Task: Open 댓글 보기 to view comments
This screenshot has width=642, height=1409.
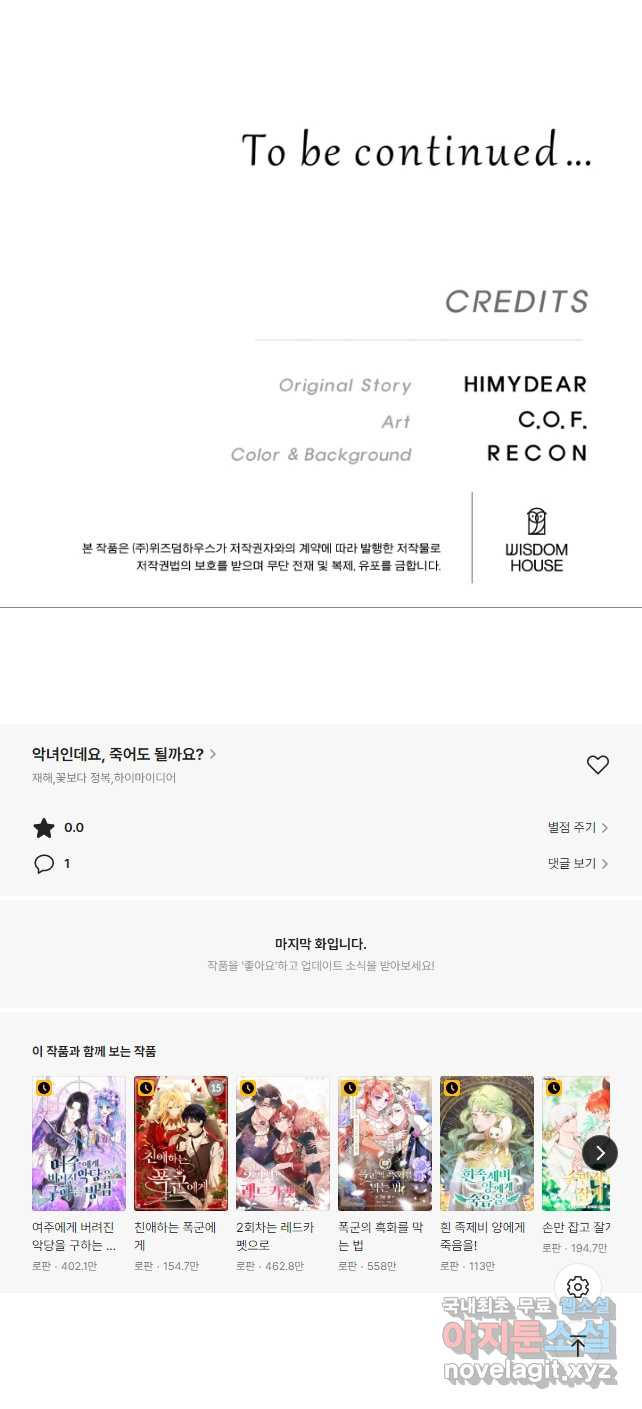Action: (x=577, y=864)
